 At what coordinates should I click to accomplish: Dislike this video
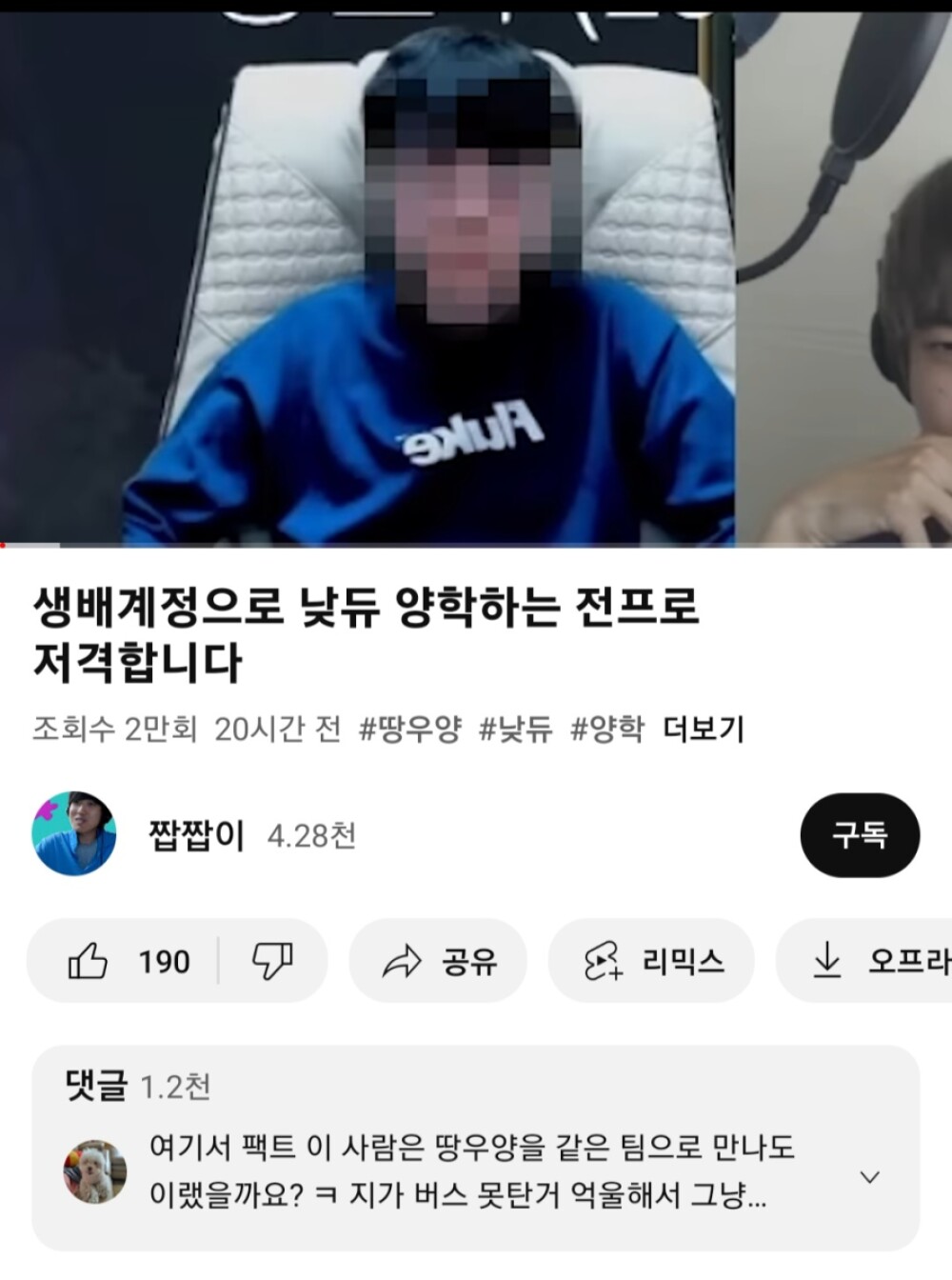[x=272, y=961]
